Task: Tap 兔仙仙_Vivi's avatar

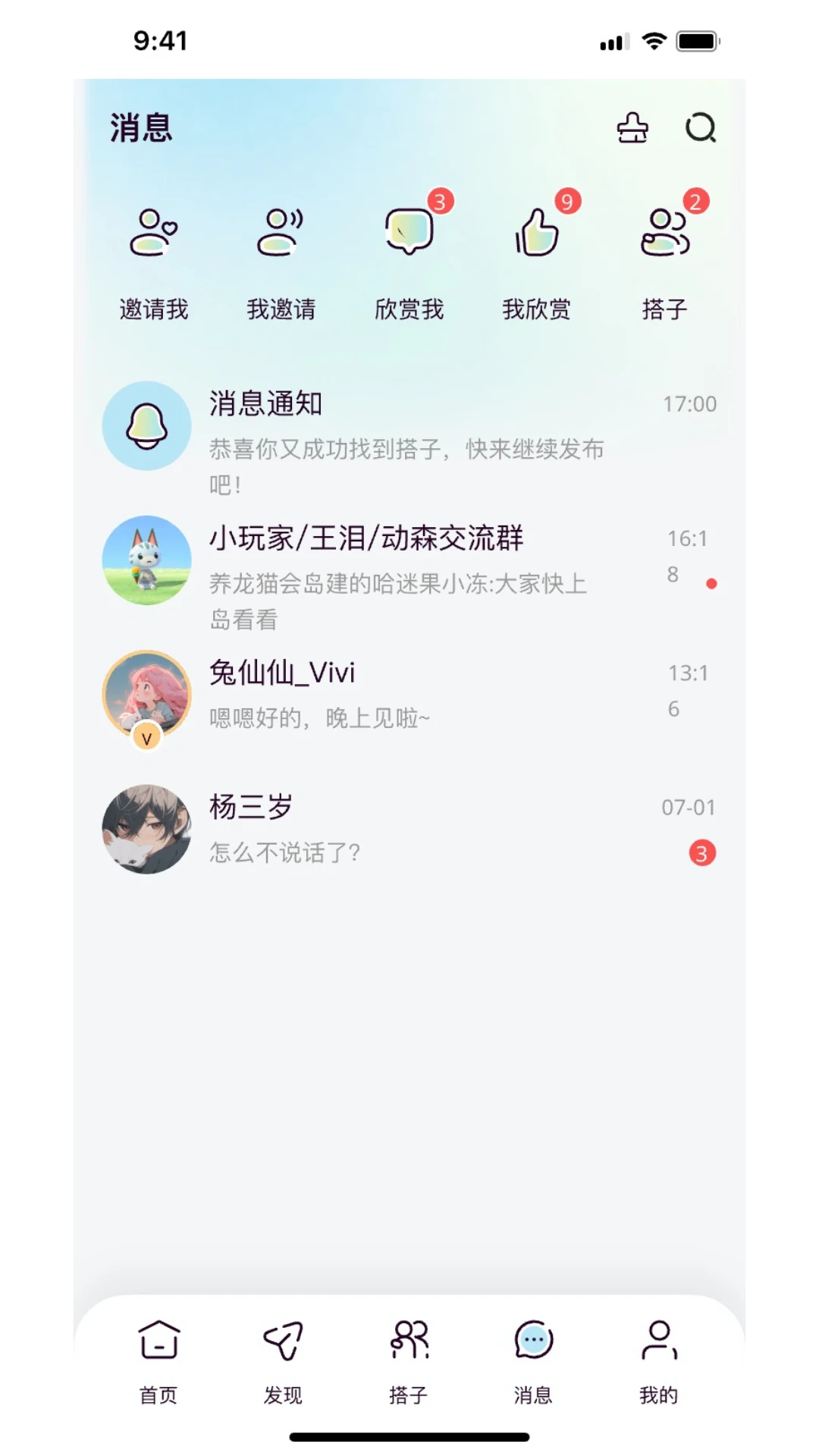Action: point(146,694)
